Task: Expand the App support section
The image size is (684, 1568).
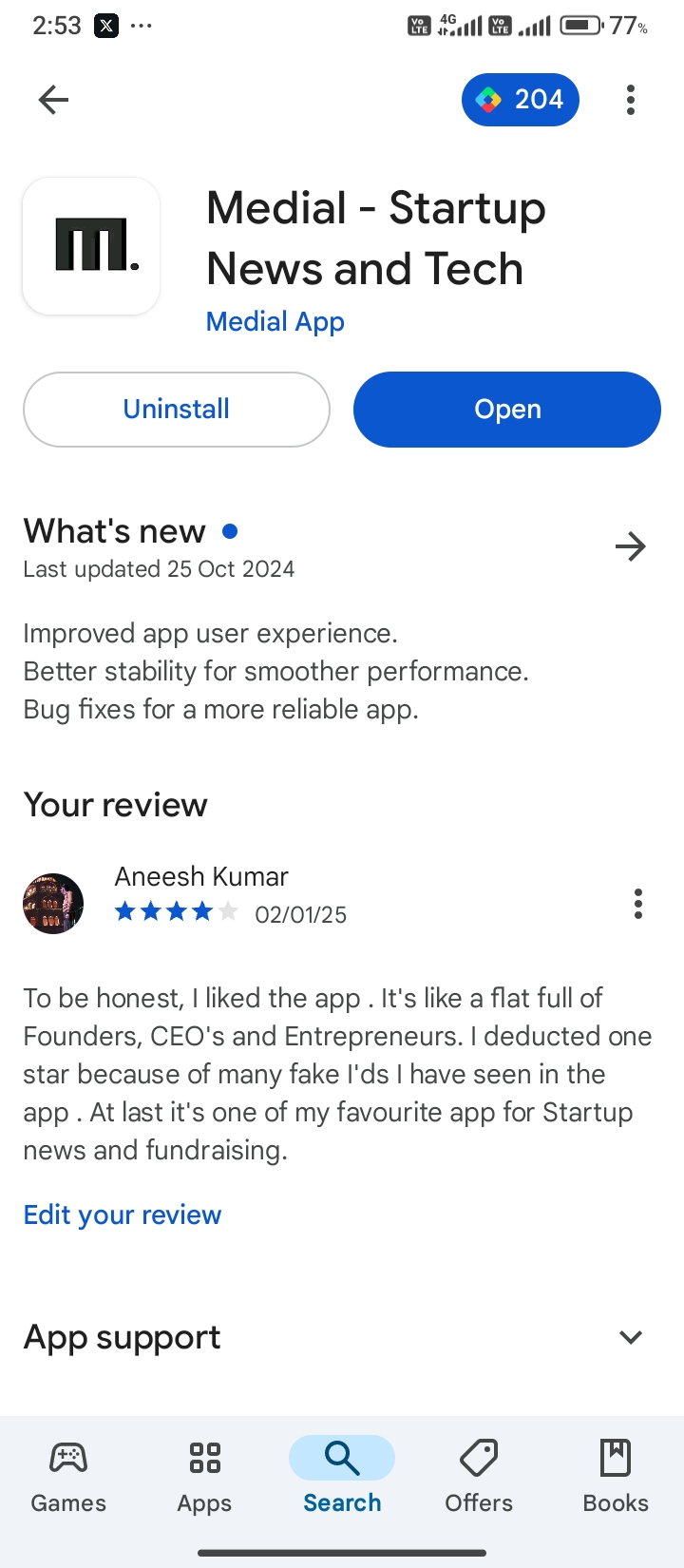Action: pos(631,1337)
